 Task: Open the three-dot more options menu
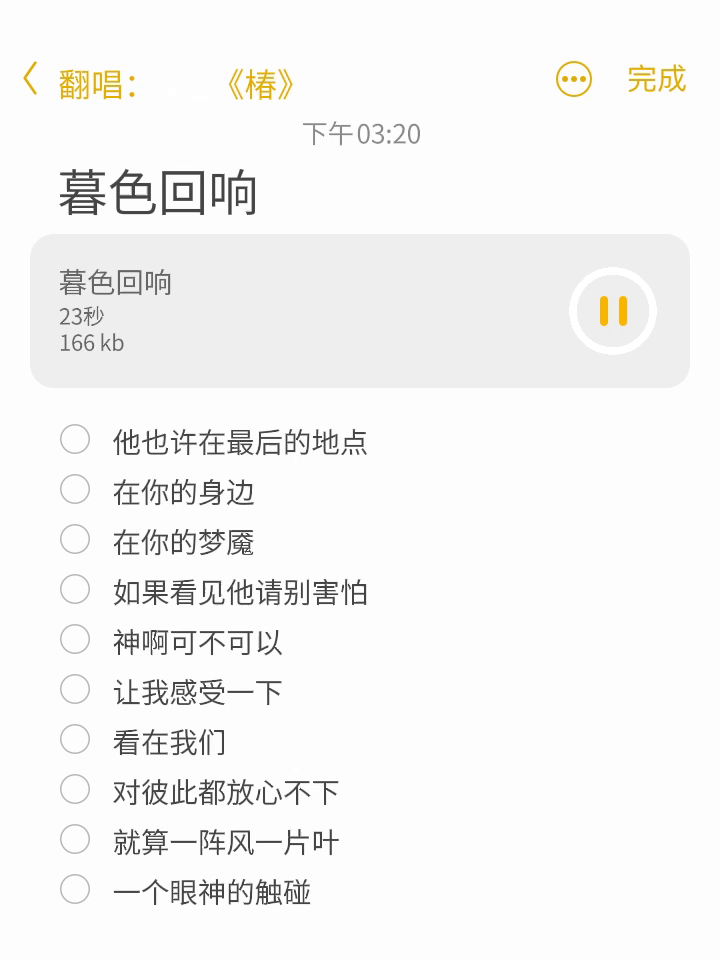pyautogui.click(x=574, y=80)
